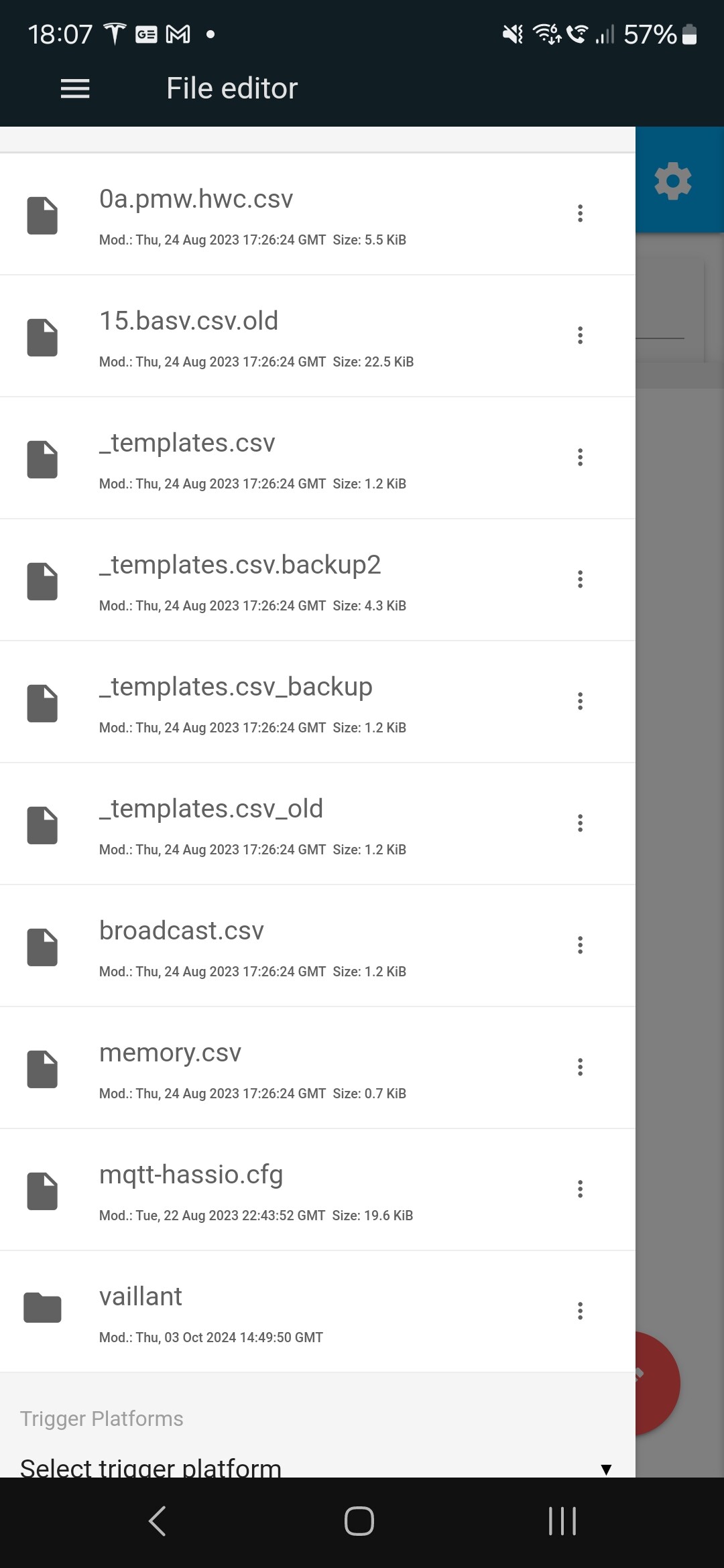Open the hamburger drawer menu
724x1568 pixels.
pyautogui.click(x=75, y=88)
